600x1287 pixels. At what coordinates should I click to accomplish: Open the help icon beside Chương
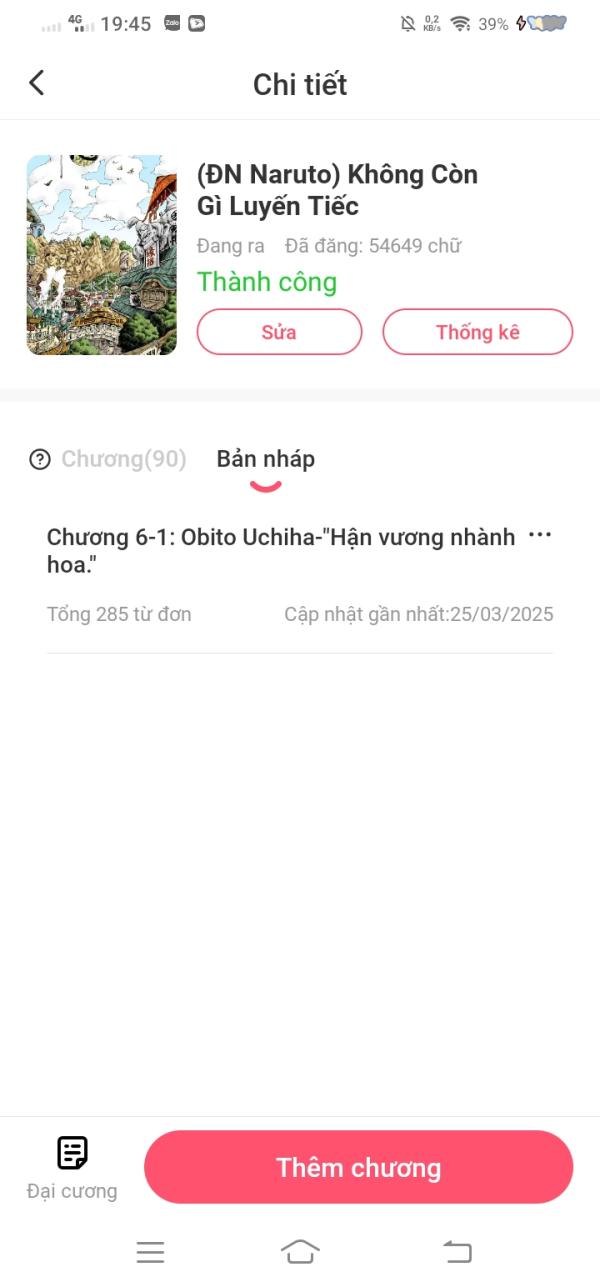[40, 460]
